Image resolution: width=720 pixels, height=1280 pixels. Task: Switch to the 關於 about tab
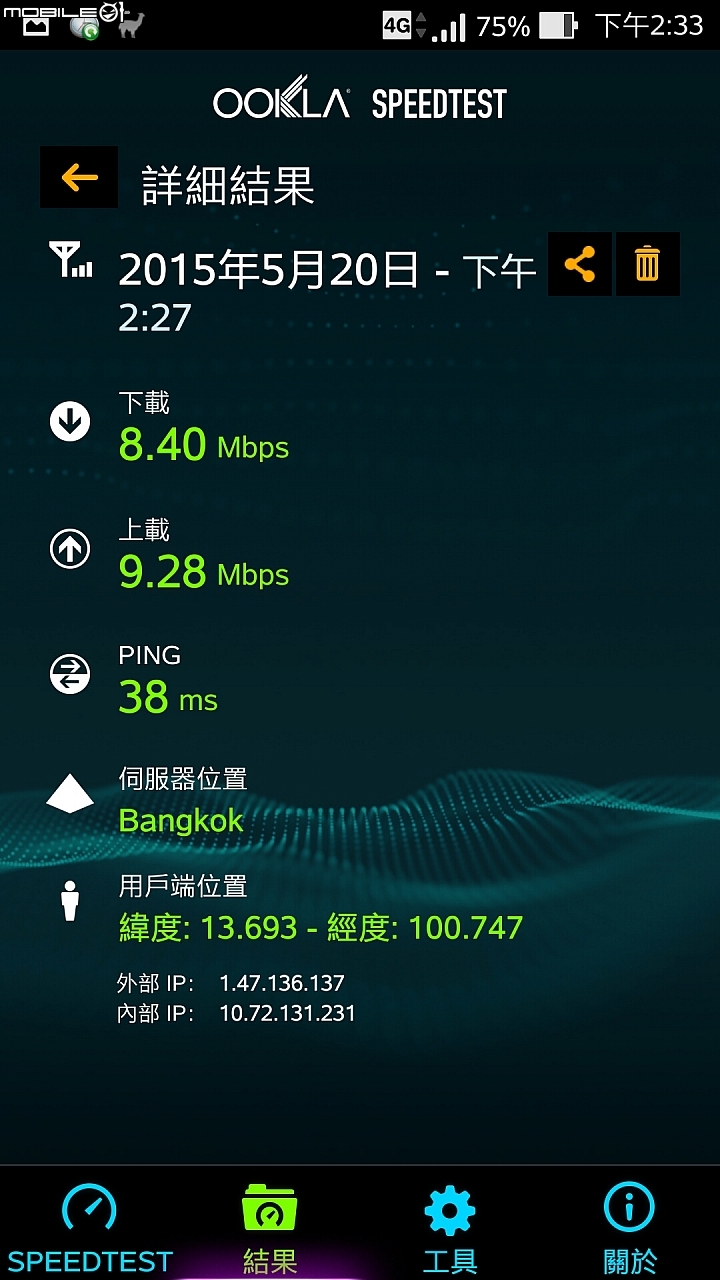coord(630,1226)
